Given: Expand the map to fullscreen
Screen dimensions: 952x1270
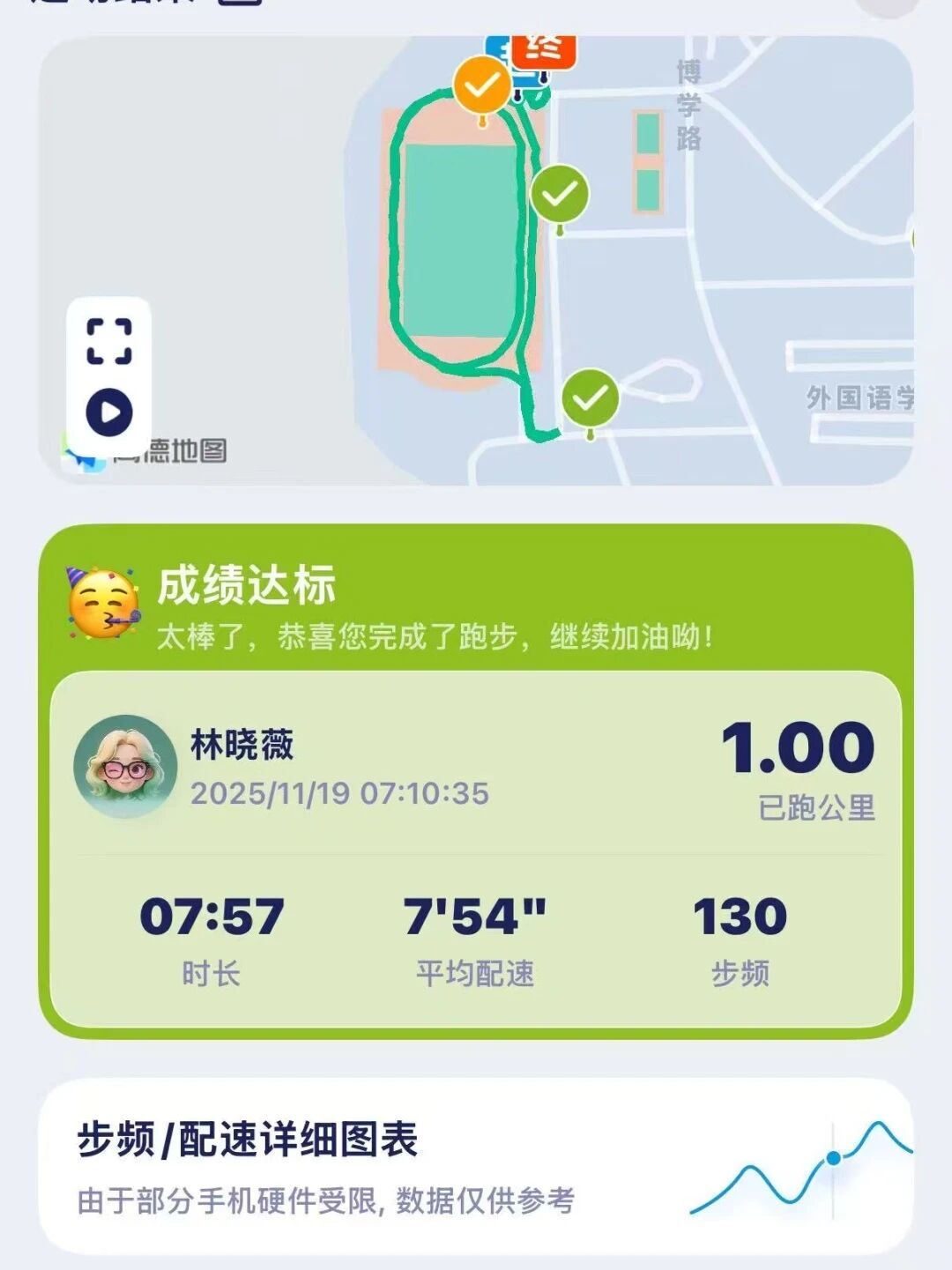Looking at the screenshot, I should point(109,342).
